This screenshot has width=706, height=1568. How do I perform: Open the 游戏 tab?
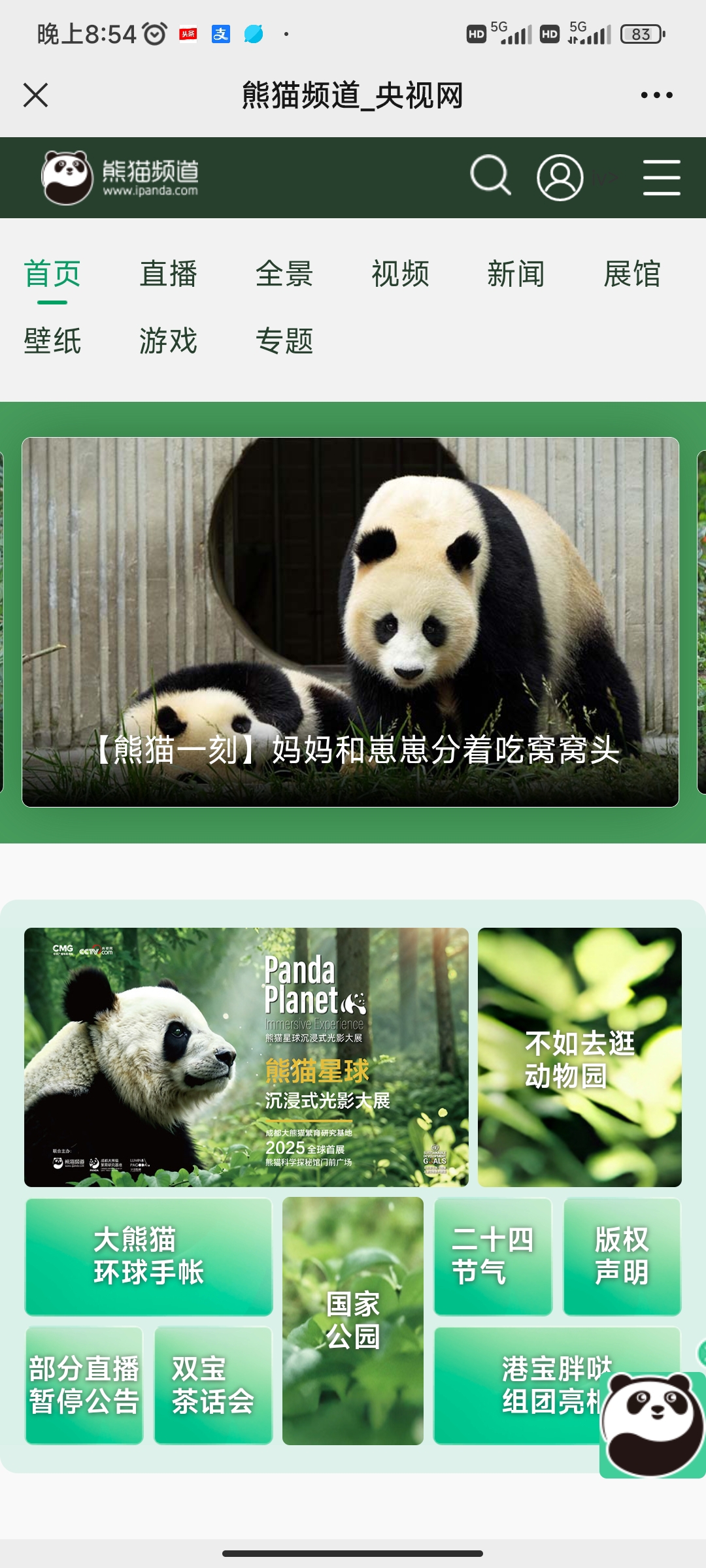(168, 341)
